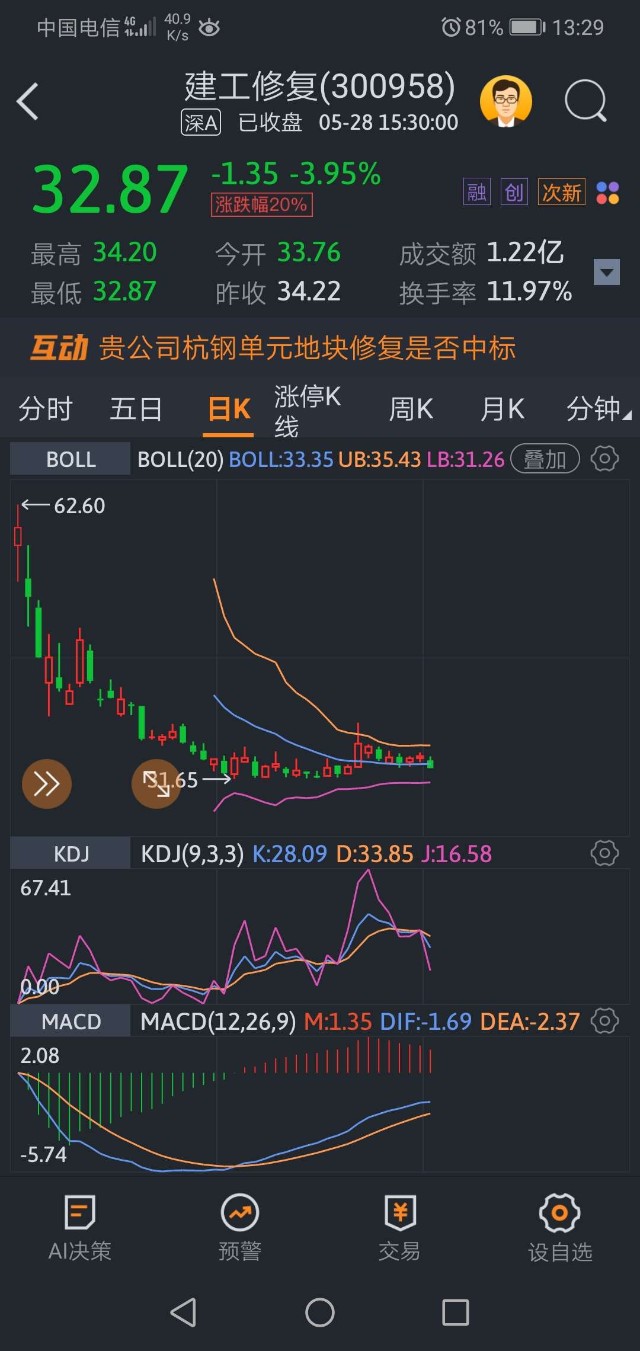Expand the quote details dropdown arrow

pos(606,272)
